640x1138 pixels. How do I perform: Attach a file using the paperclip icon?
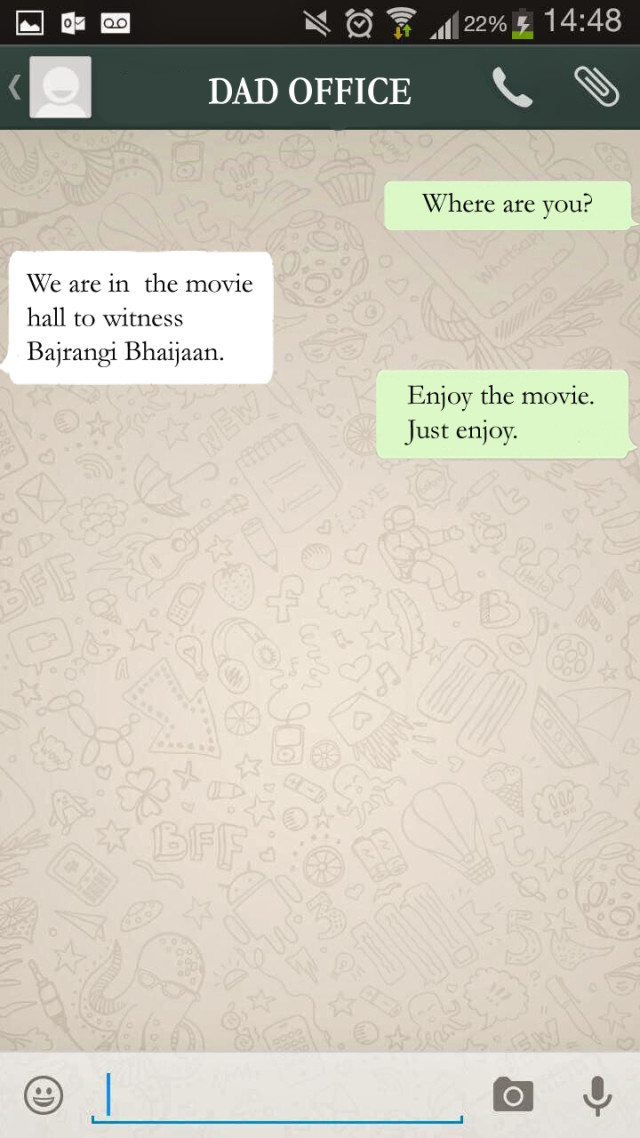[x=596, y=87]
